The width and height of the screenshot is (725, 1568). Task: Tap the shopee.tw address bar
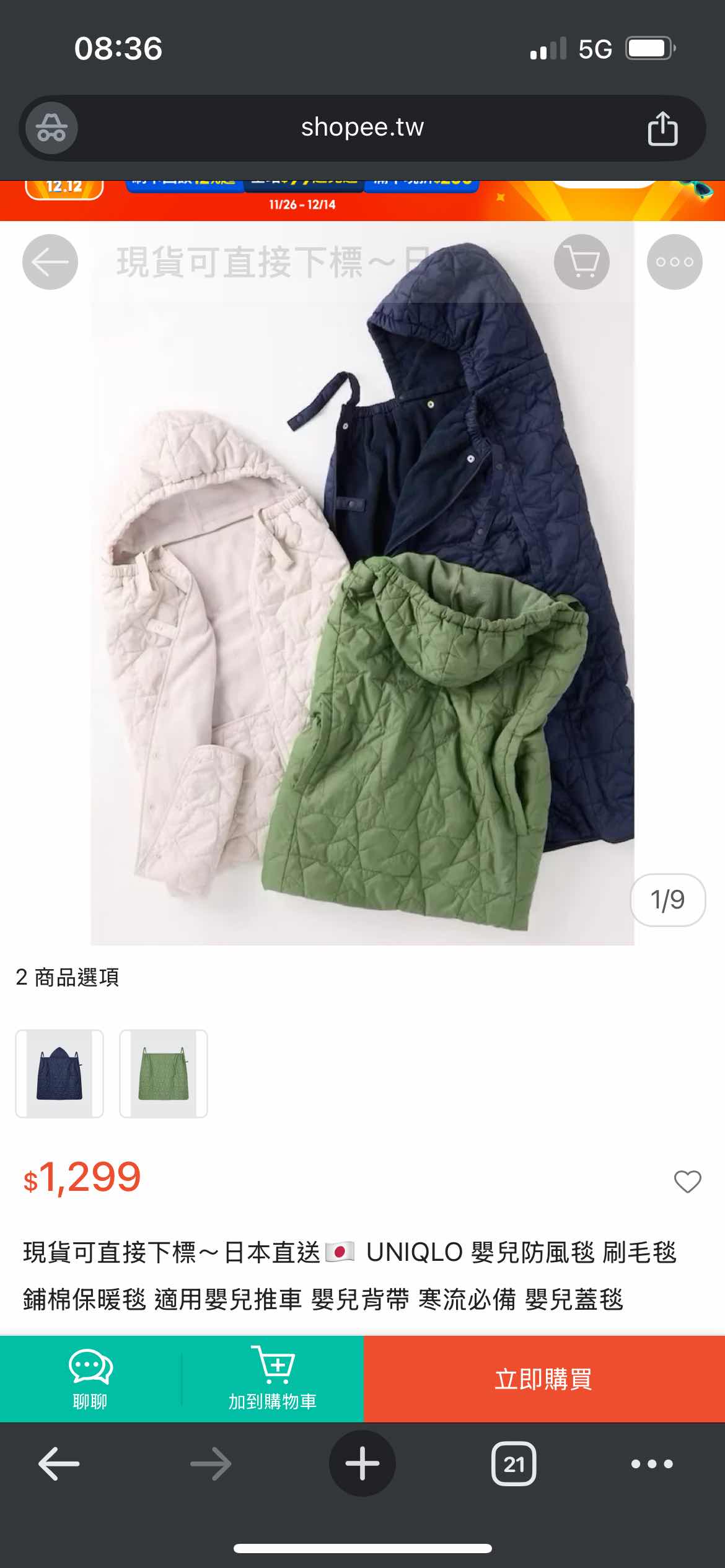click(x=362, y=128)
